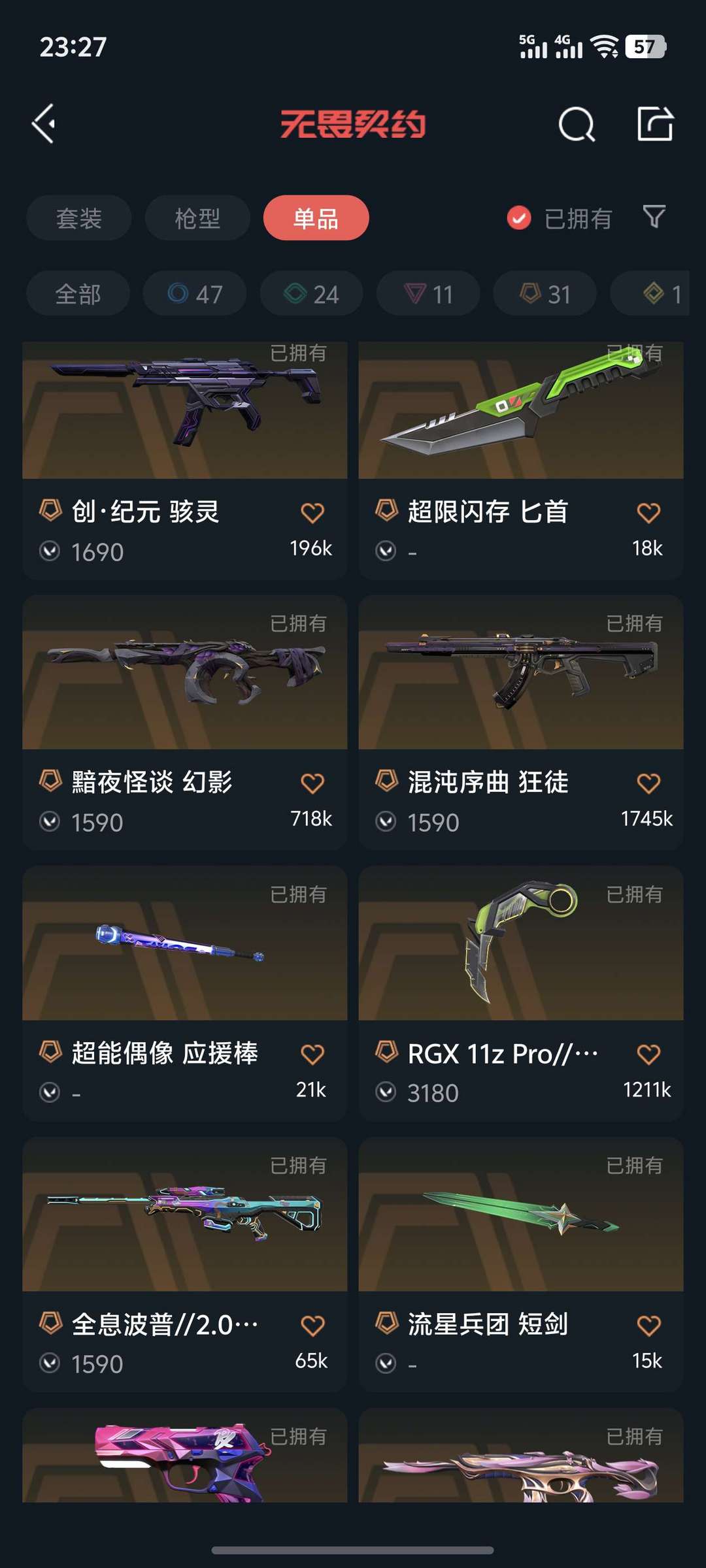Select the 全部 rarity chip
Viewport: 706px width, 1568px height.
pyautogui.click(x=78, y=294)
